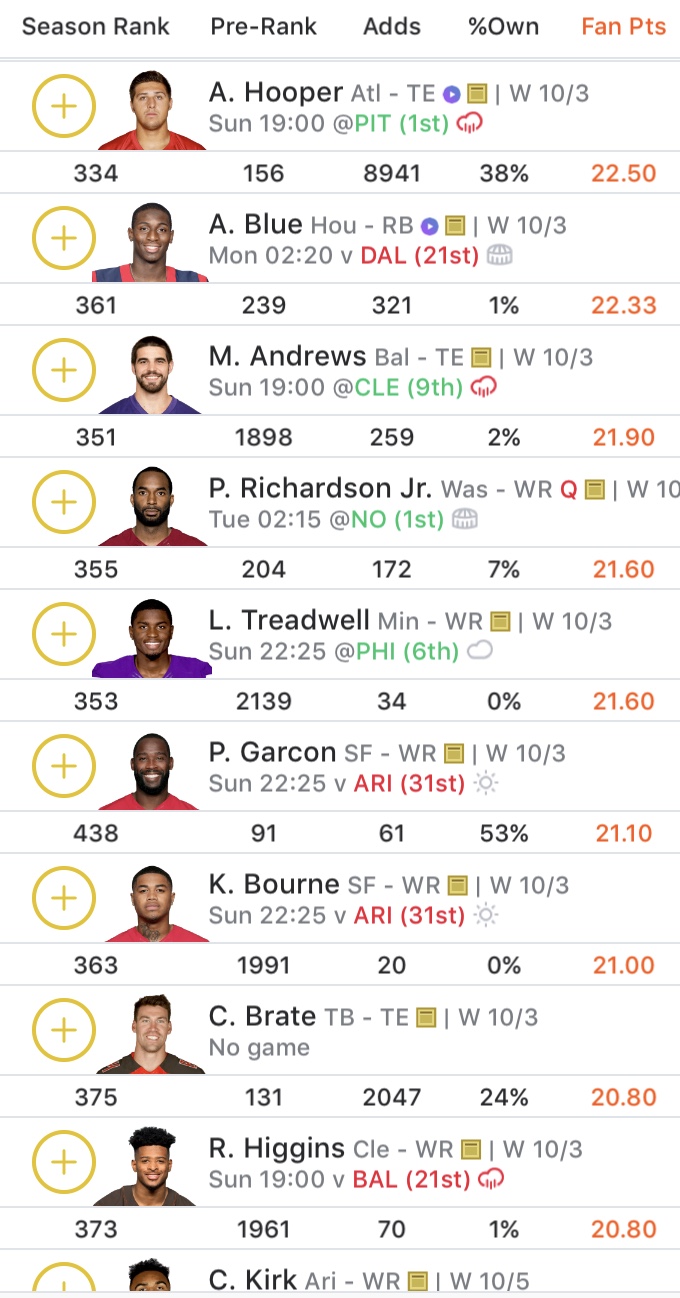Open the video icon next to A. Blue
Viewport: 680px width, 1298px height.
click(430, 226)
